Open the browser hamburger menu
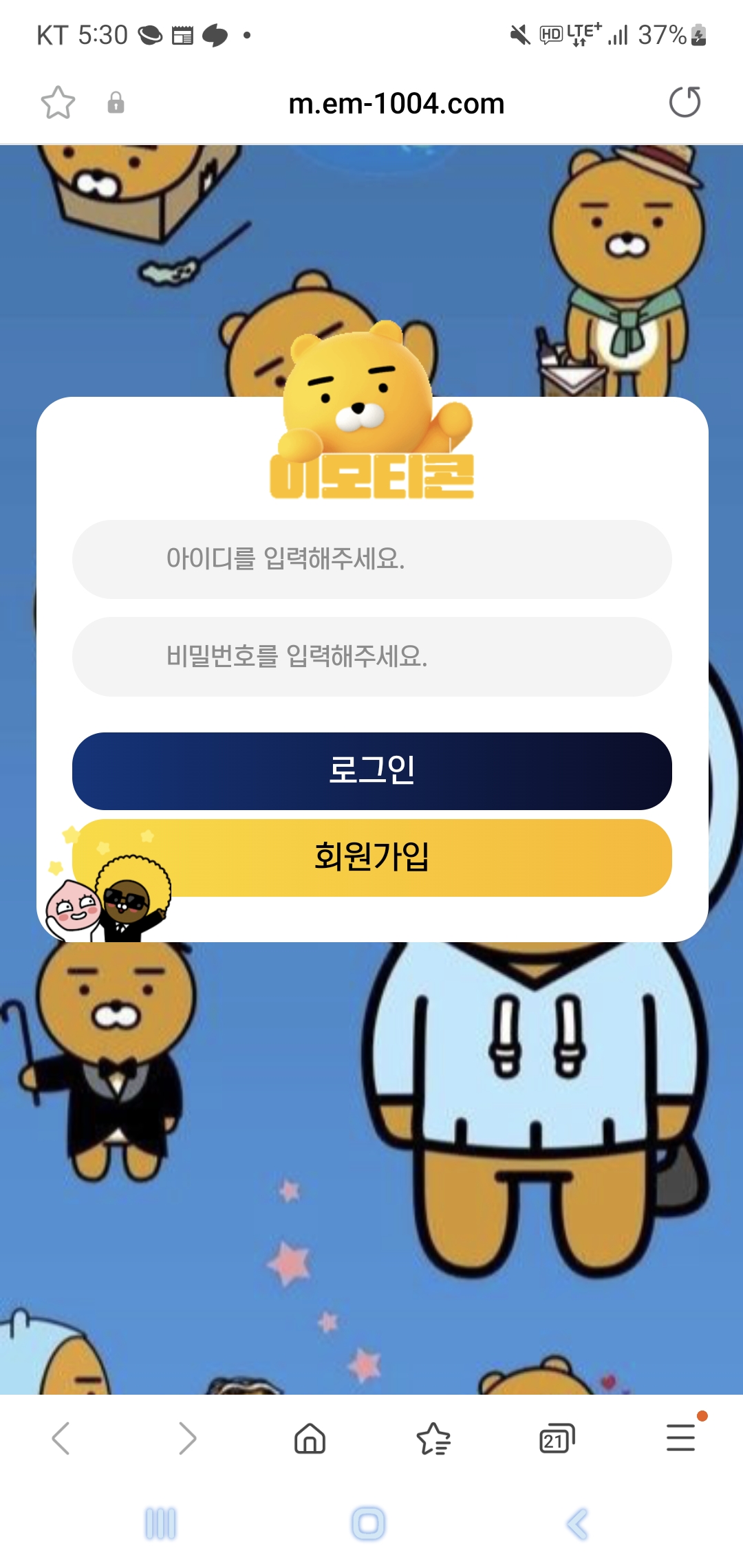The height and width of the screenshot is (1568, 743). point(680,1438)
